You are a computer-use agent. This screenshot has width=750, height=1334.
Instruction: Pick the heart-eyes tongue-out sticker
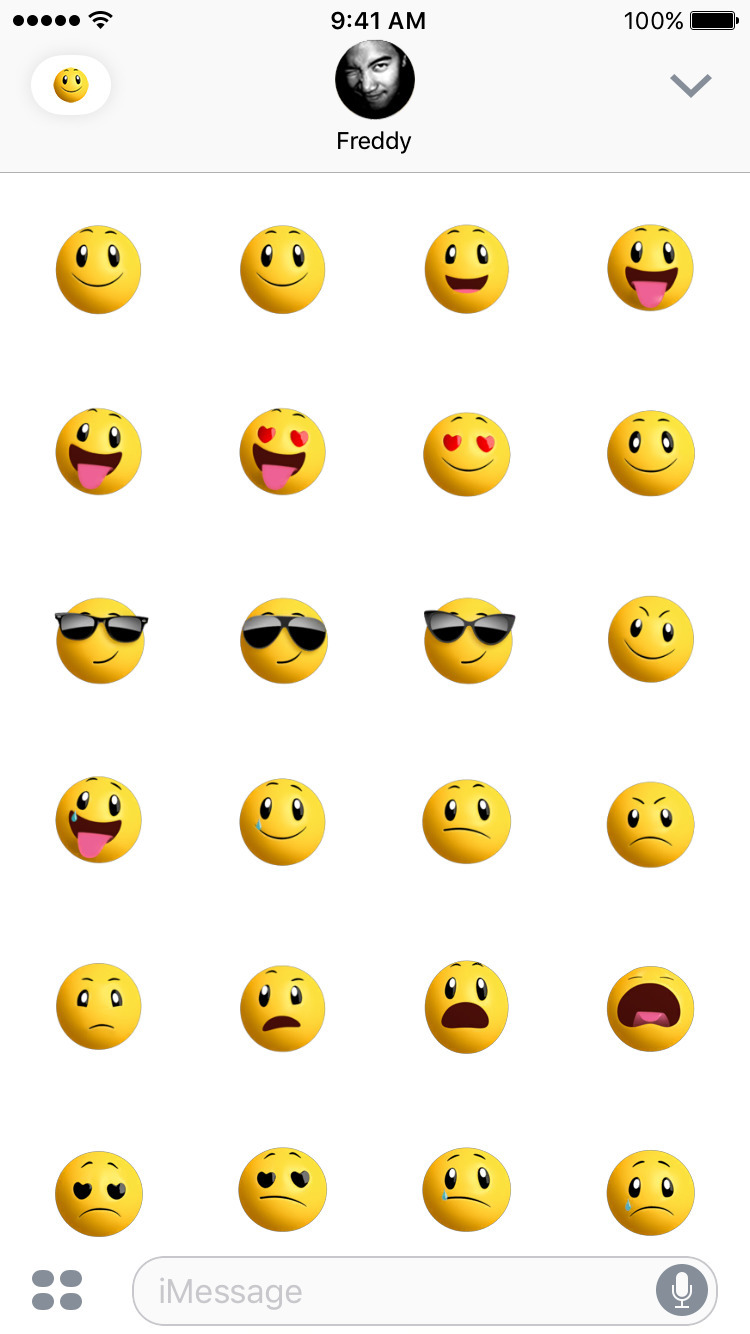point(283,452)
